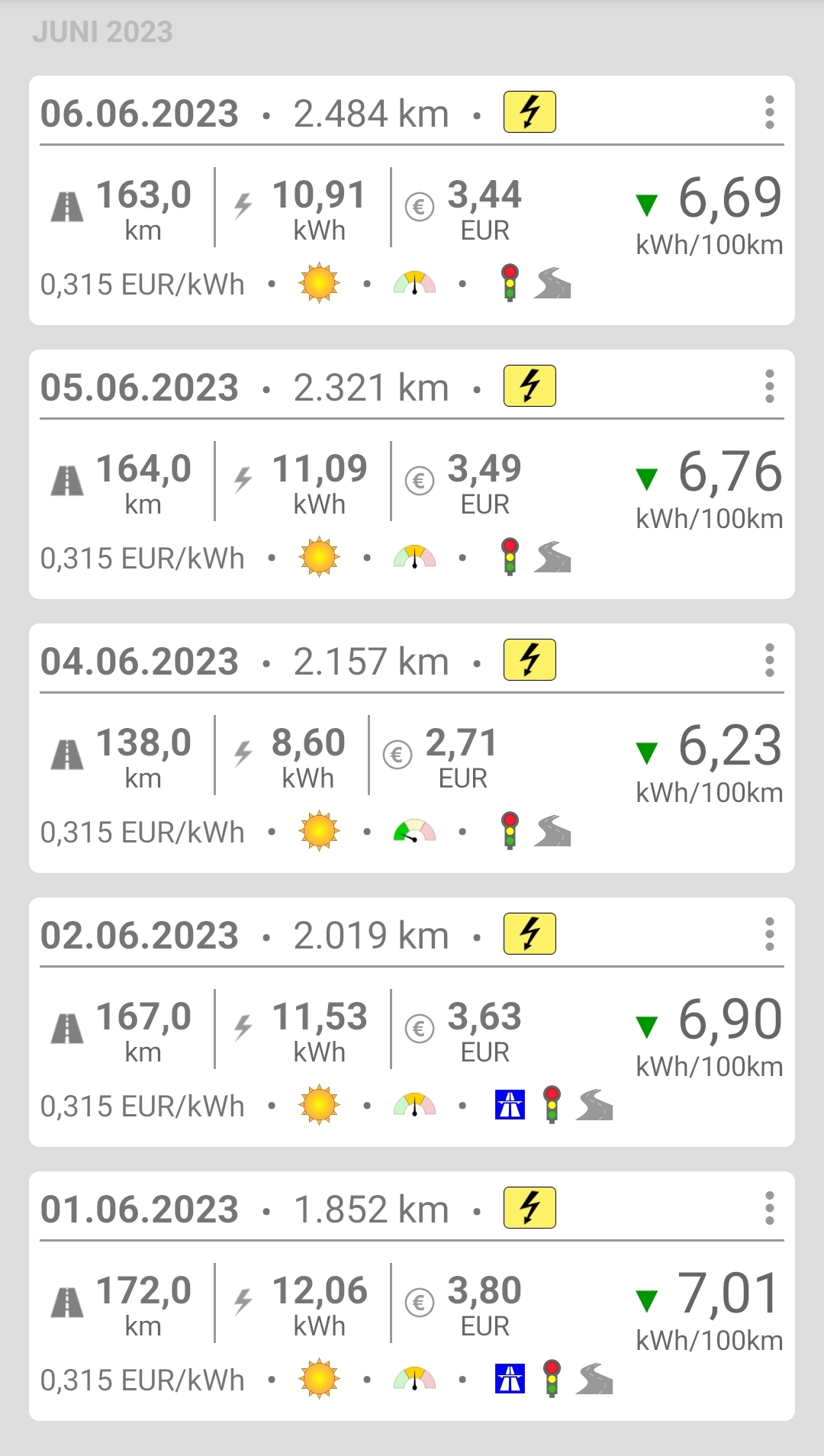
Task: Open overflow menu for the 04.06.2023 entry
Action: tap(769, 661)
